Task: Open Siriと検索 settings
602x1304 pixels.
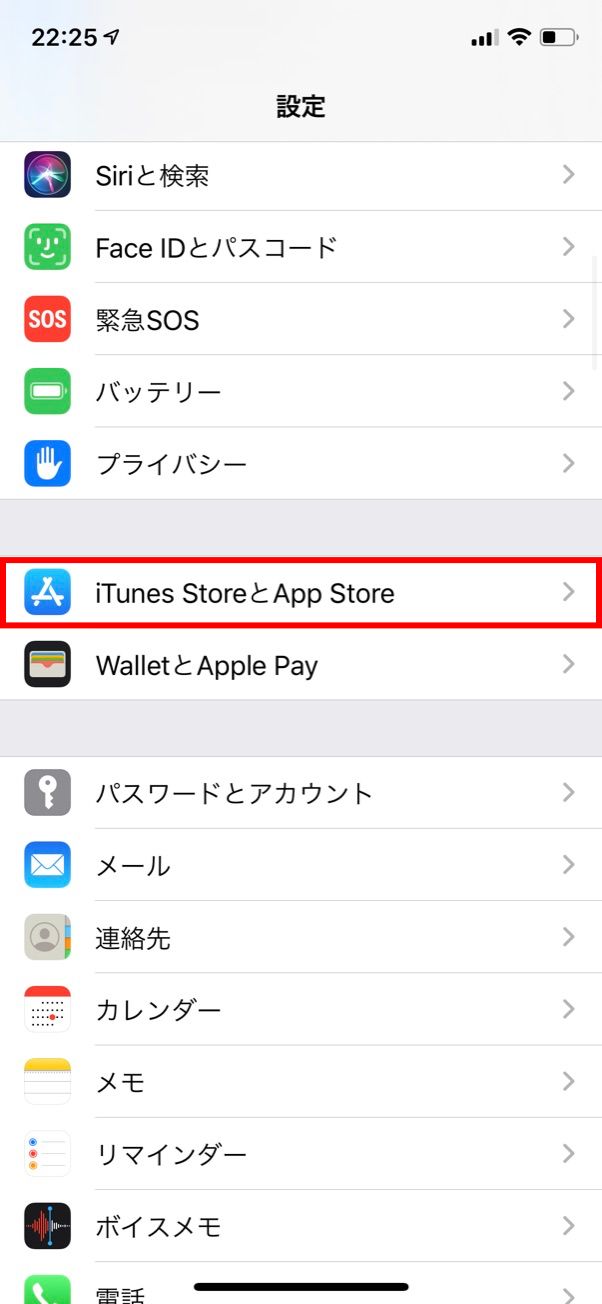Action: 300,176
